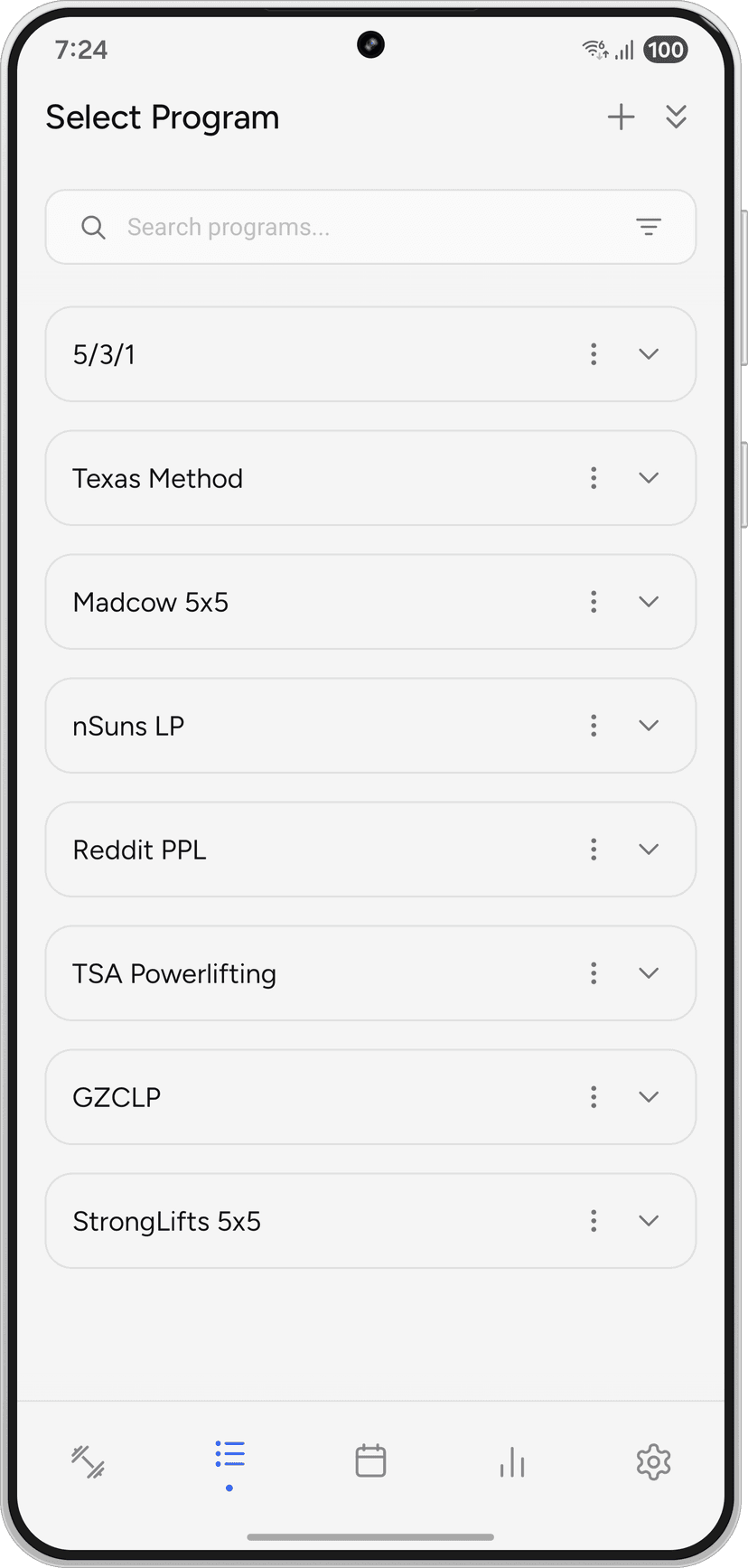Screen dimensions: 748x1568
Task: Expand the 5/3/1 program chevron
Action: pyautogui.click(x=649, y=354)
